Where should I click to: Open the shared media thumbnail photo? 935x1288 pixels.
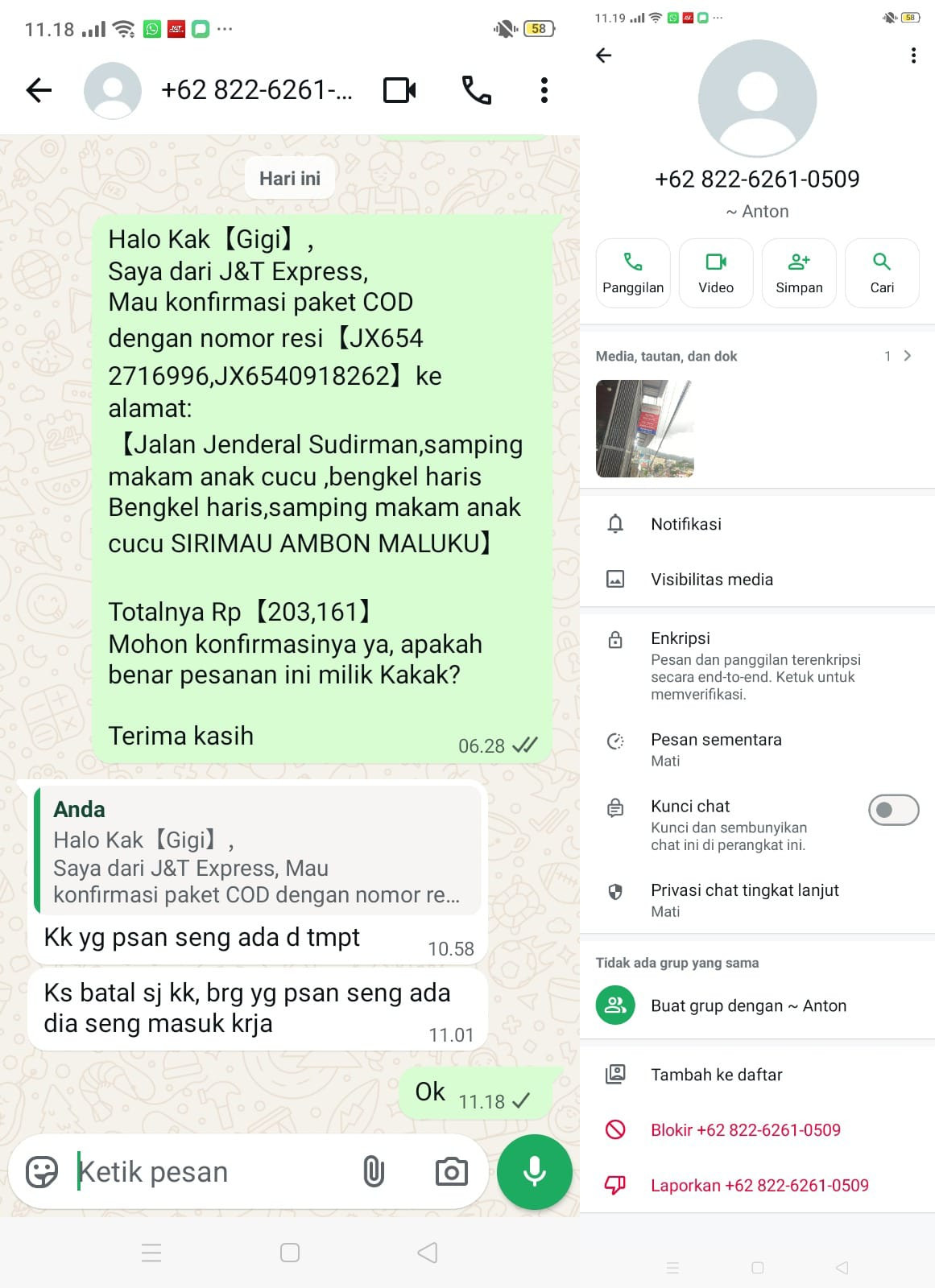pos(644,429)
